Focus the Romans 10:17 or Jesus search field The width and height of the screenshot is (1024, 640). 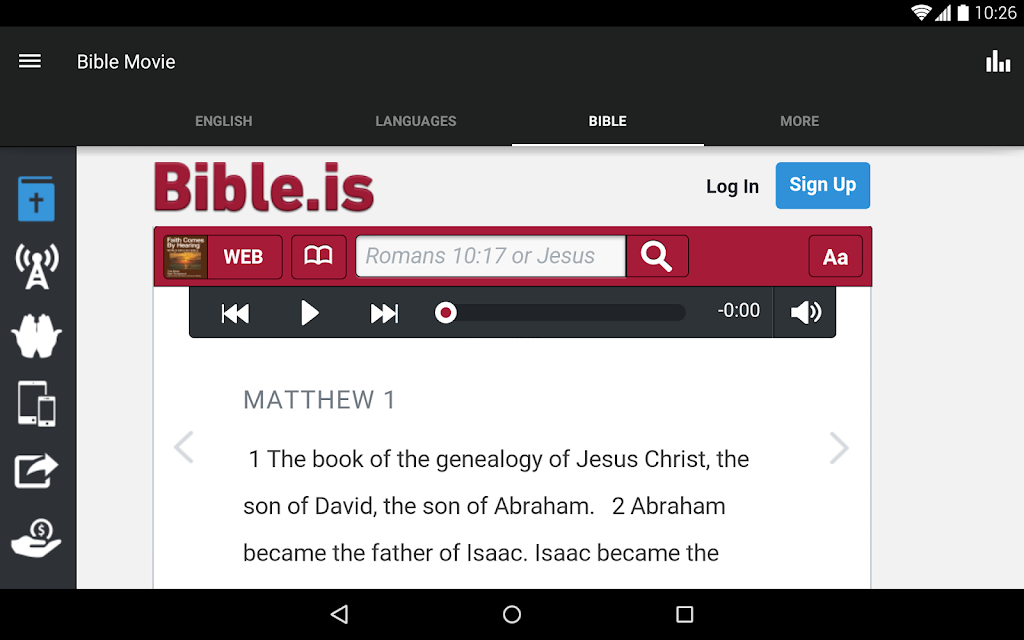pyautogui.click(x=490, y=256)
